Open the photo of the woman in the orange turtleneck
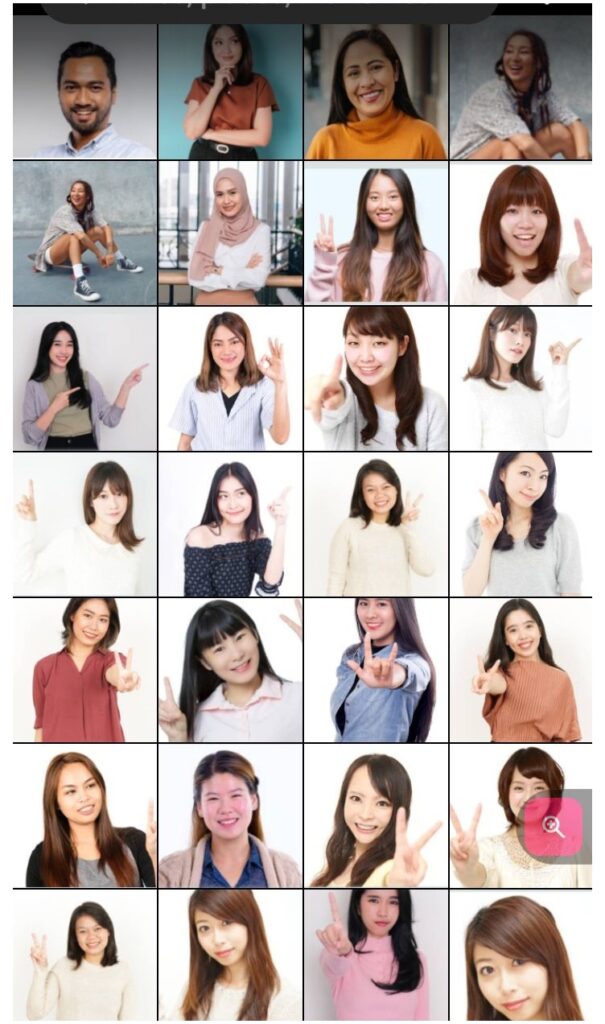The image size is (605, 1024). [375, 92]
